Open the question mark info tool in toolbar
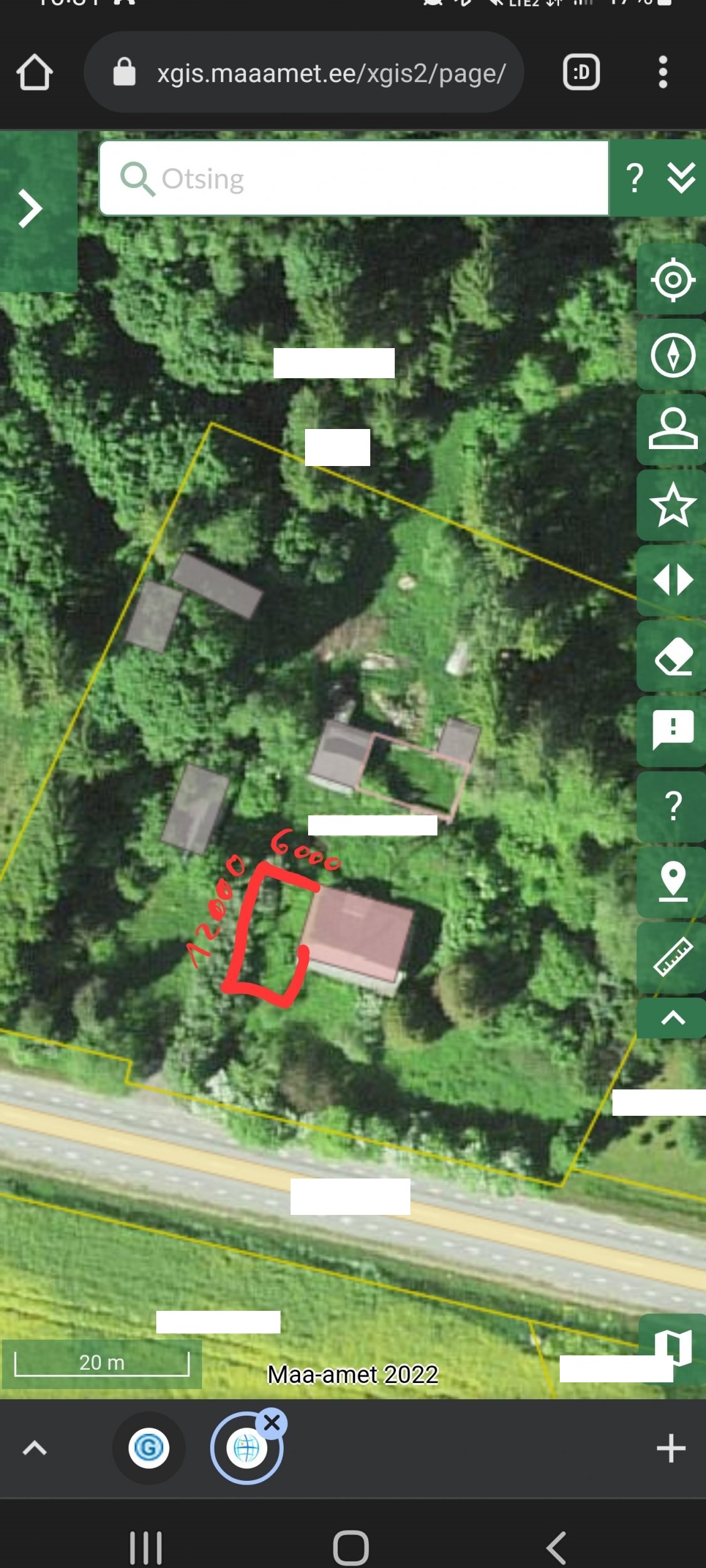Screen dimensions: 706x1568 click(673, 807)
